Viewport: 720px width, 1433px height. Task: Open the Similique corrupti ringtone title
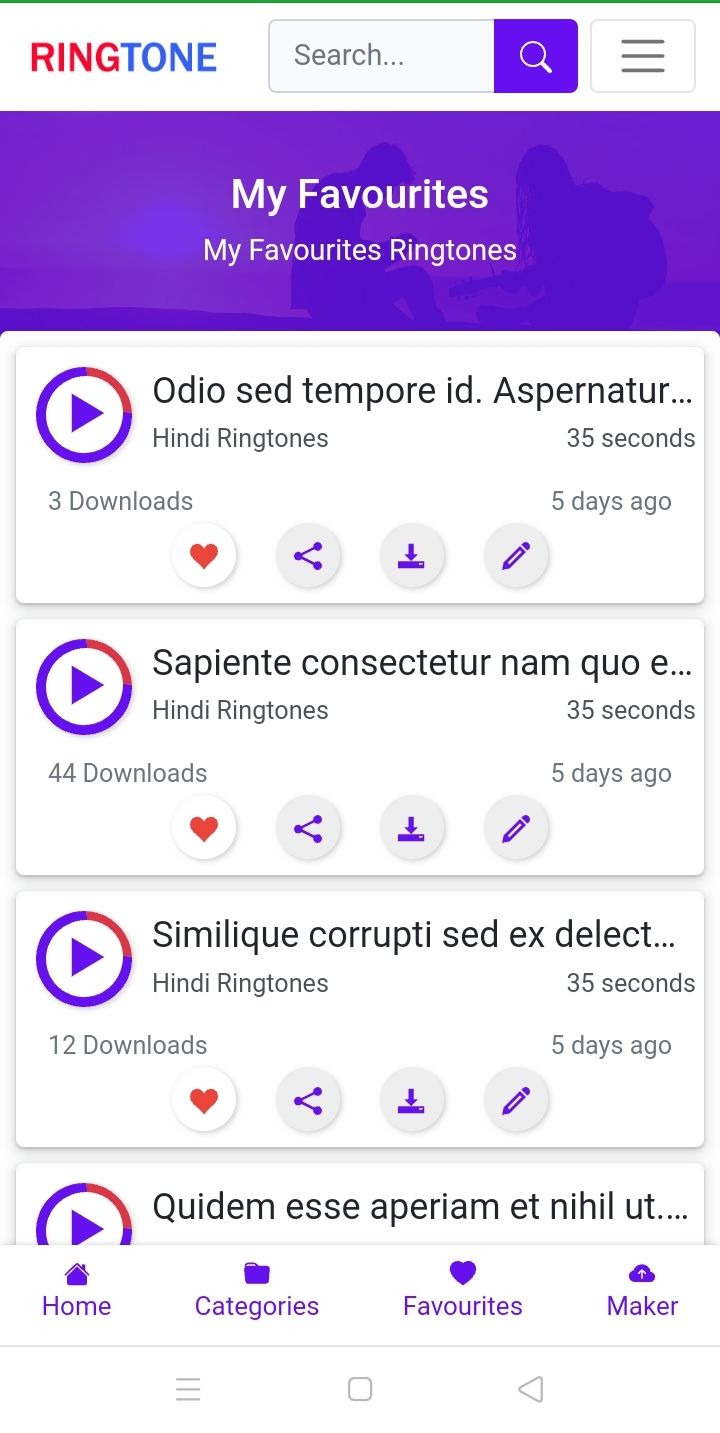414,935
